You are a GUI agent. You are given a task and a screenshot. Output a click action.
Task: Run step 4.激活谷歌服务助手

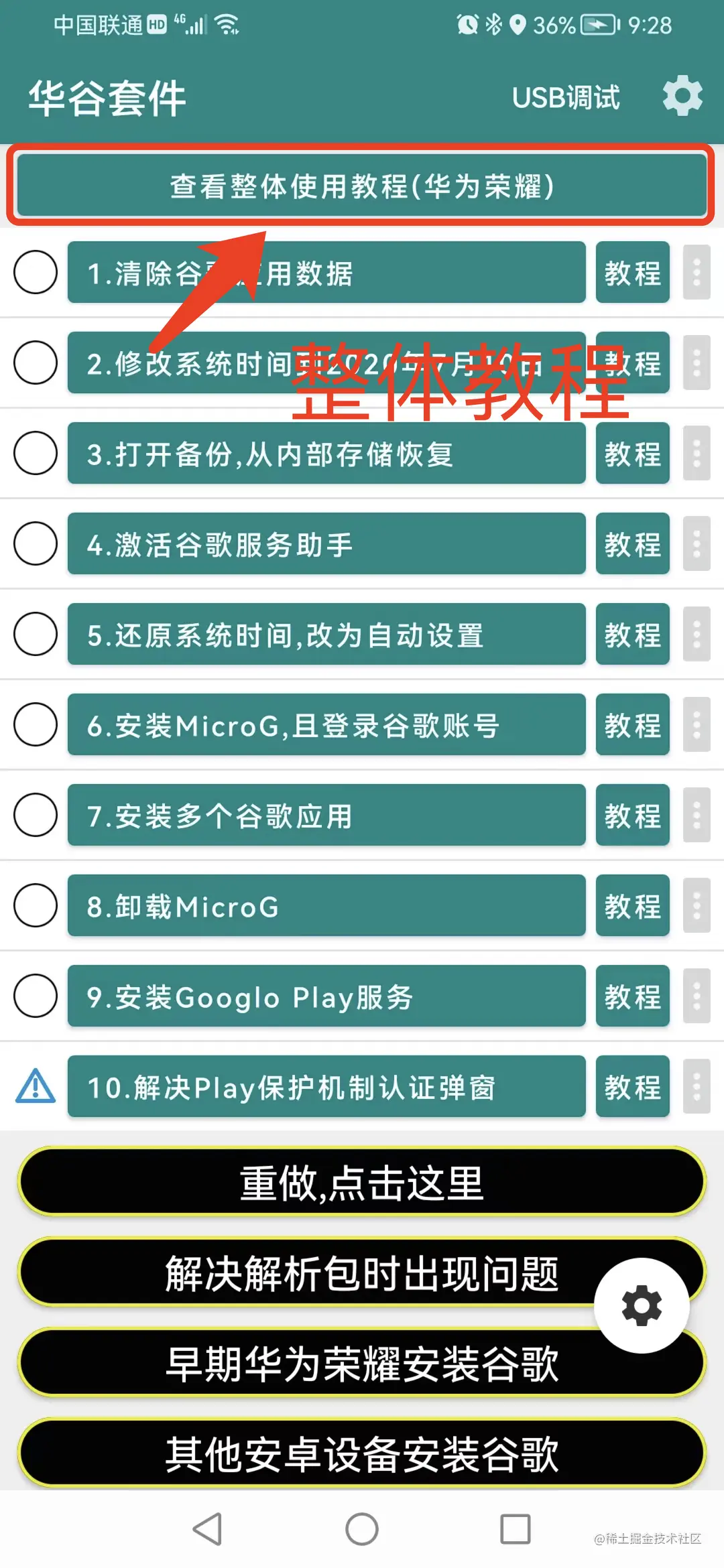point(326,544)
